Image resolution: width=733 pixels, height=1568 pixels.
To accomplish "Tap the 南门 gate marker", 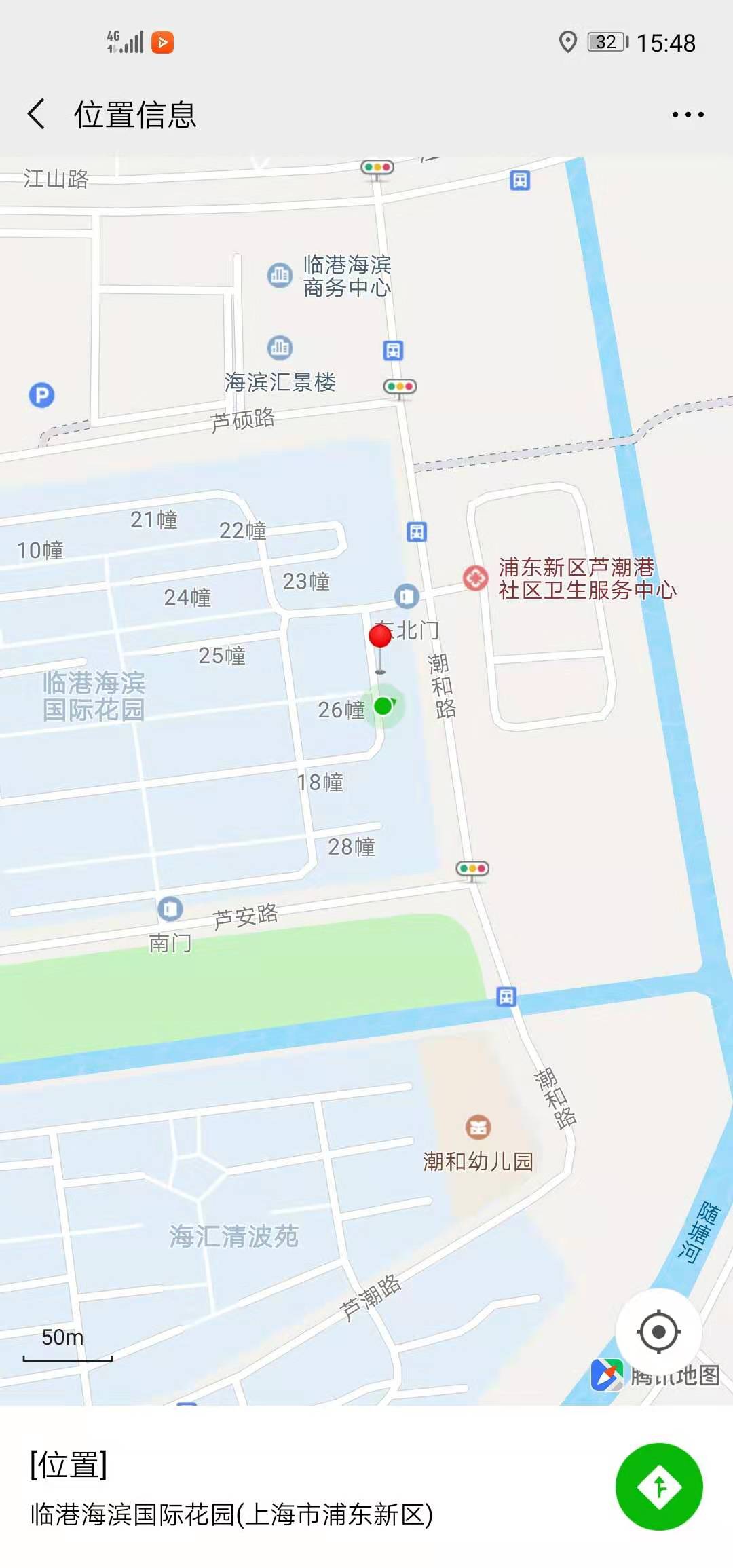I will click(x=170, y=909).
